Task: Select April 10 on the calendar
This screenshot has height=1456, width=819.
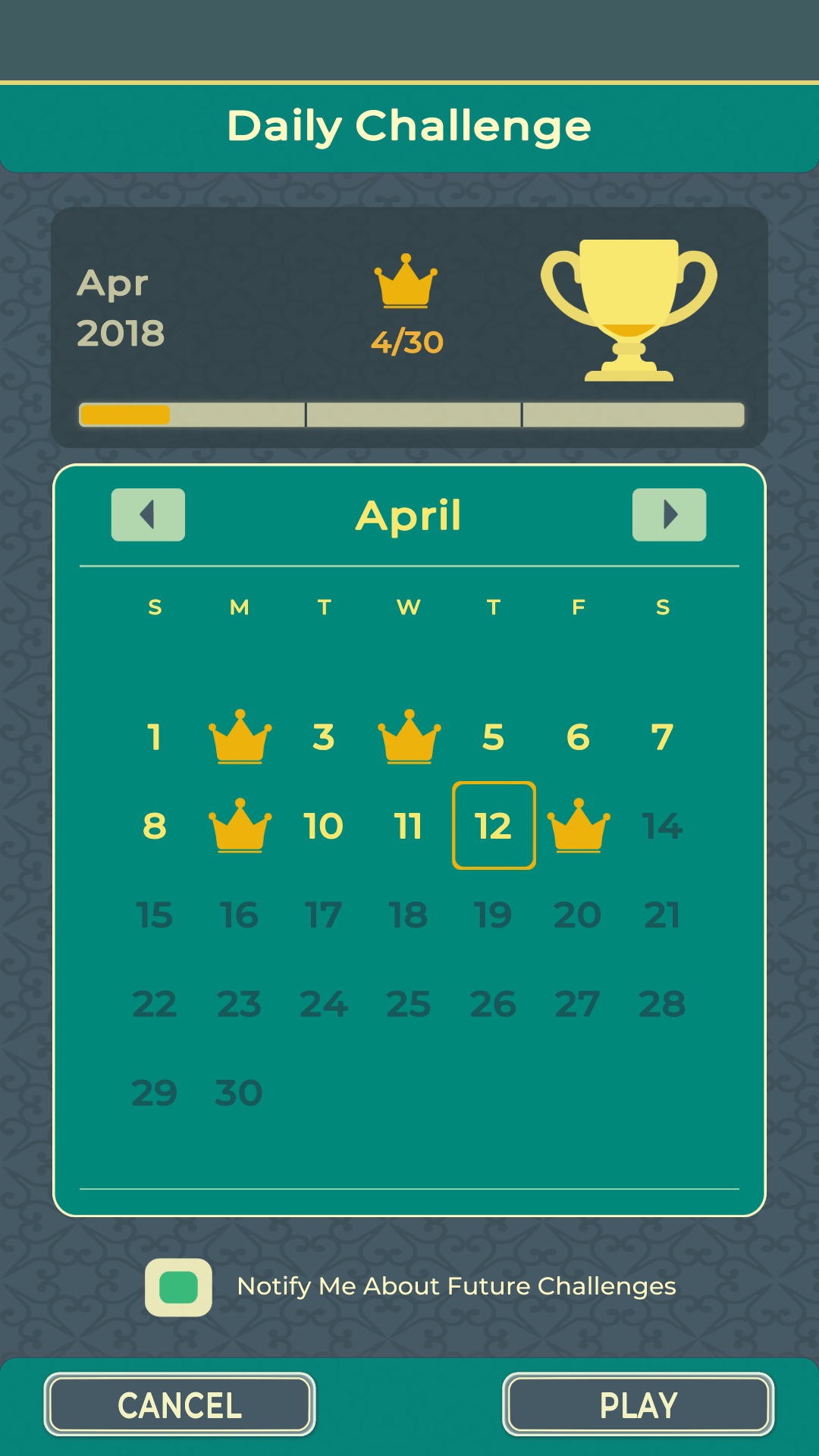Action: click(x=324, y=826)
